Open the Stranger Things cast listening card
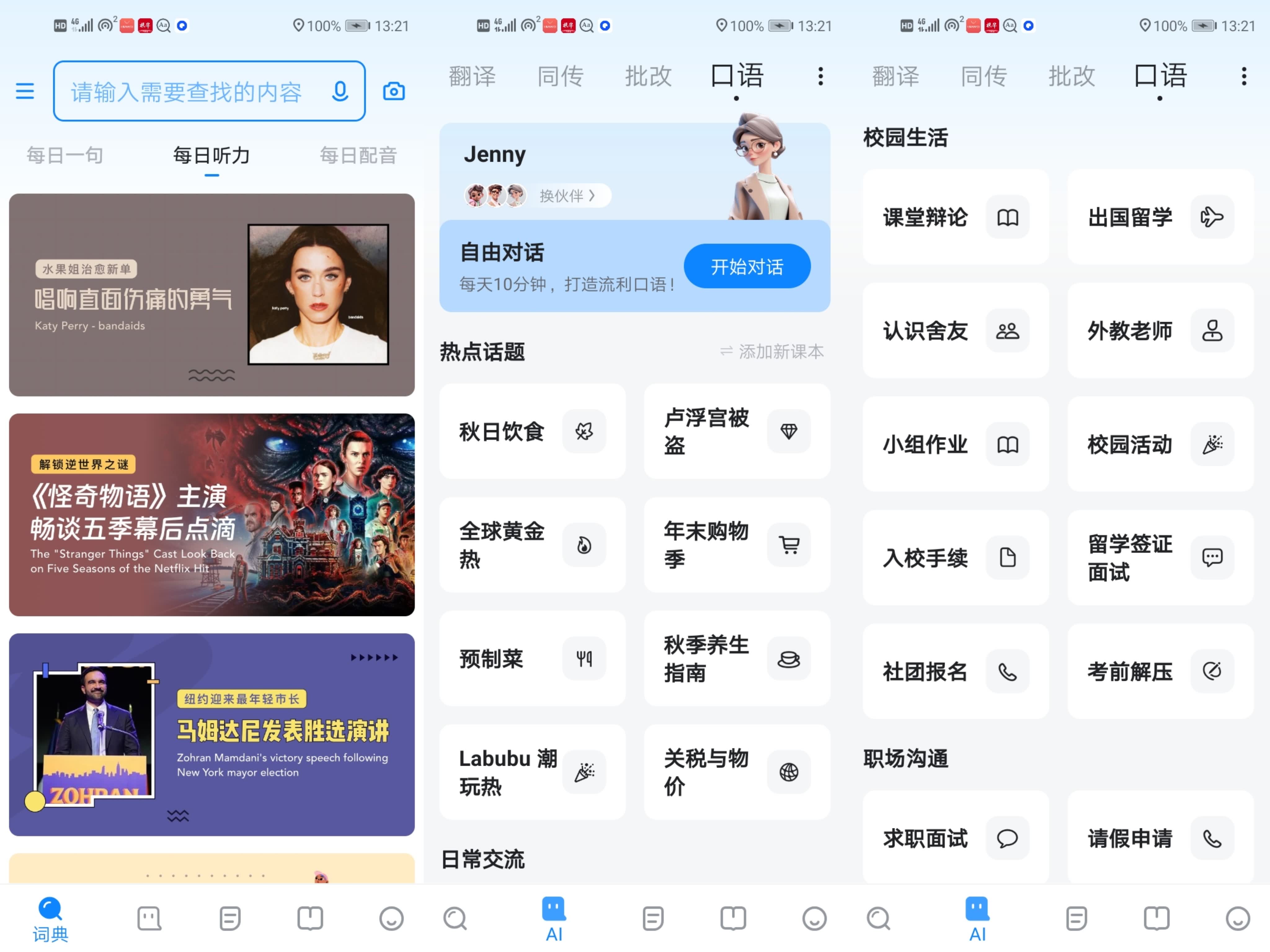Image resolution: width=1270 pixels, height=952 pixels. point(211,515)
